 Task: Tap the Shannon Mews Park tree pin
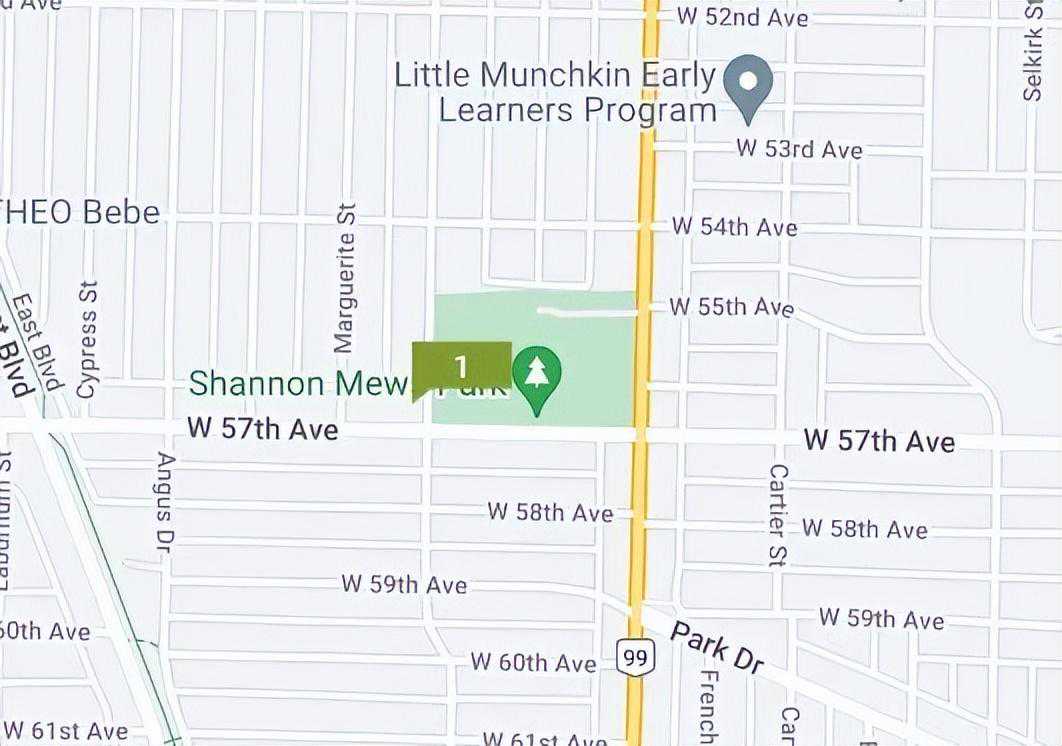coord(537,375)
